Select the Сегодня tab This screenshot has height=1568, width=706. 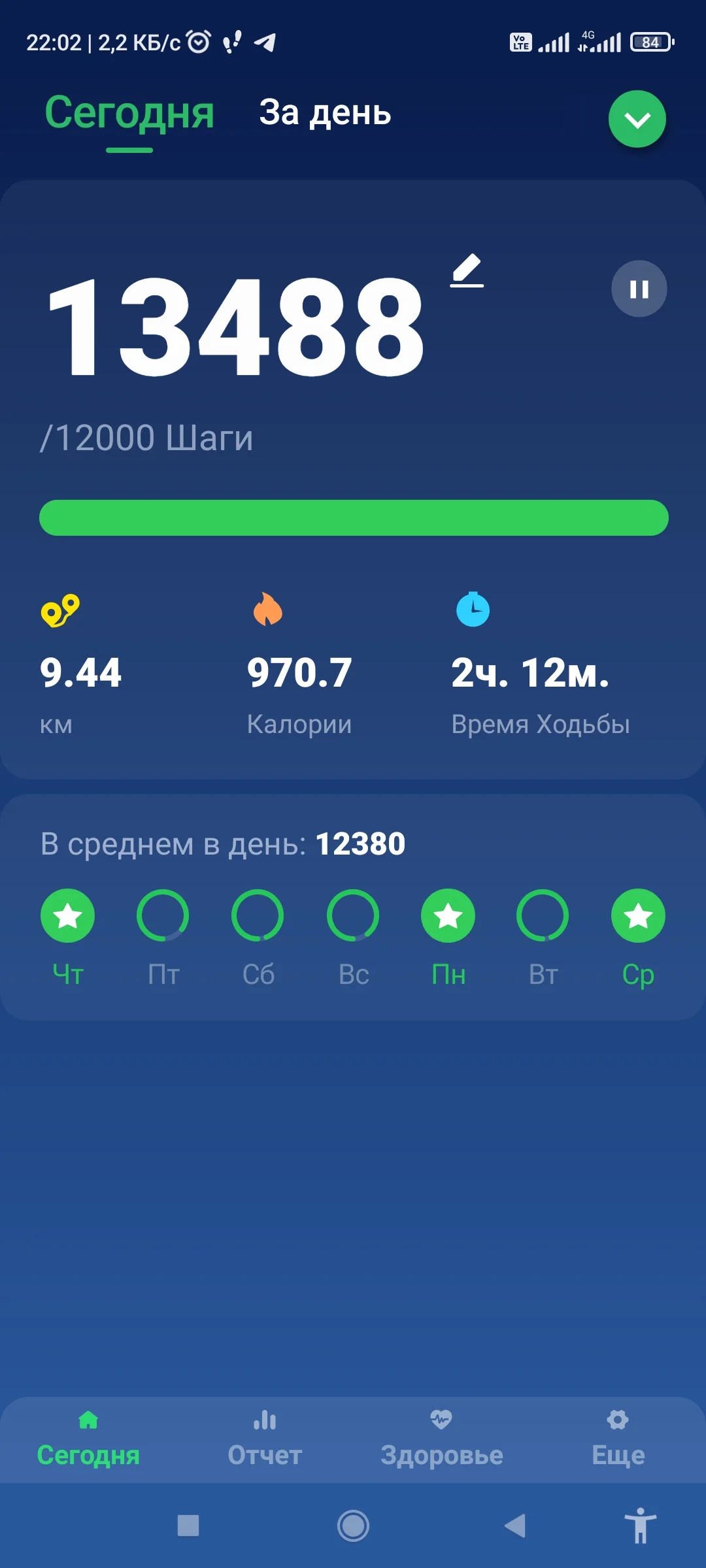(x=128, y=114)
